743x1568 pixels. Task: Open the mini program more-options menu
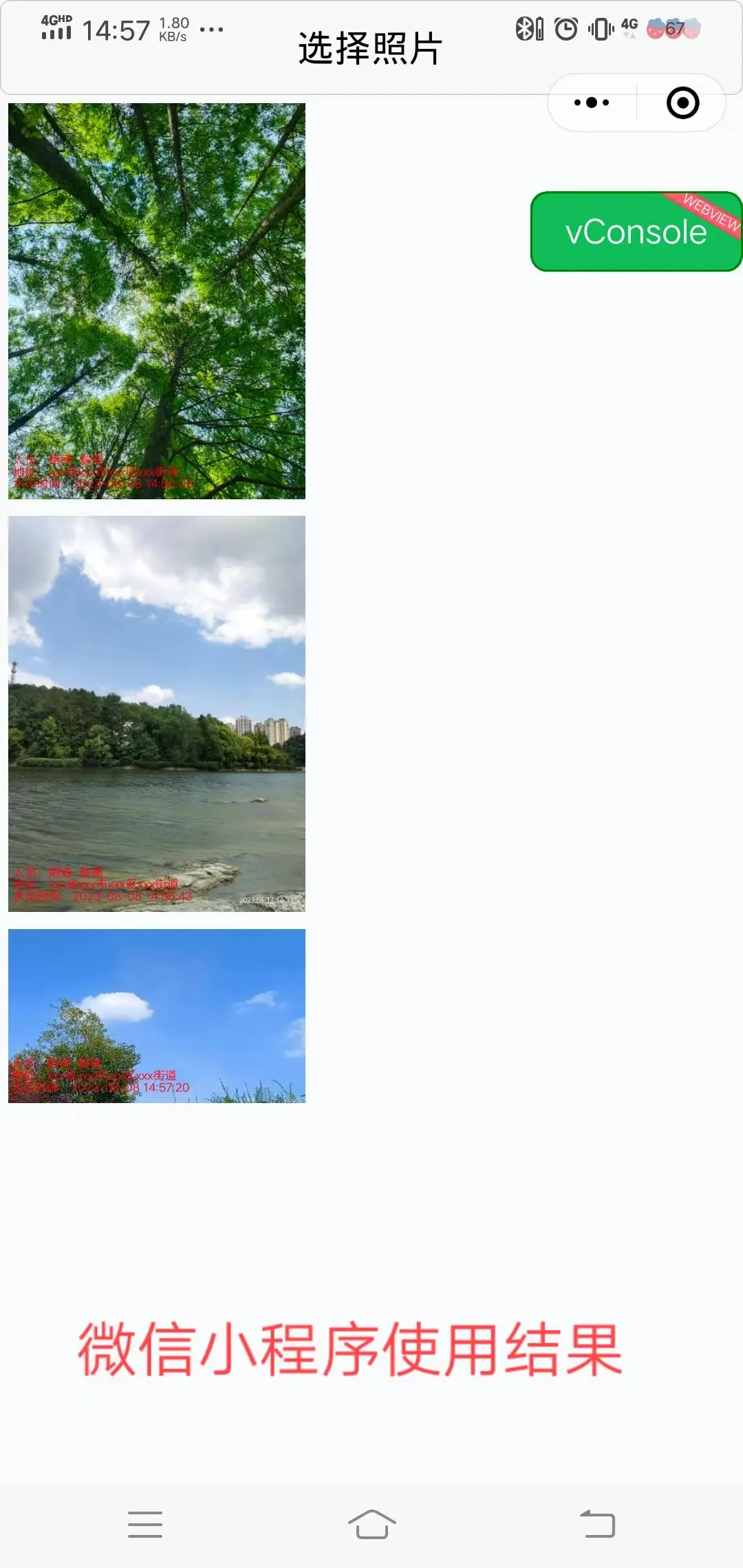[x=592, y=103]
